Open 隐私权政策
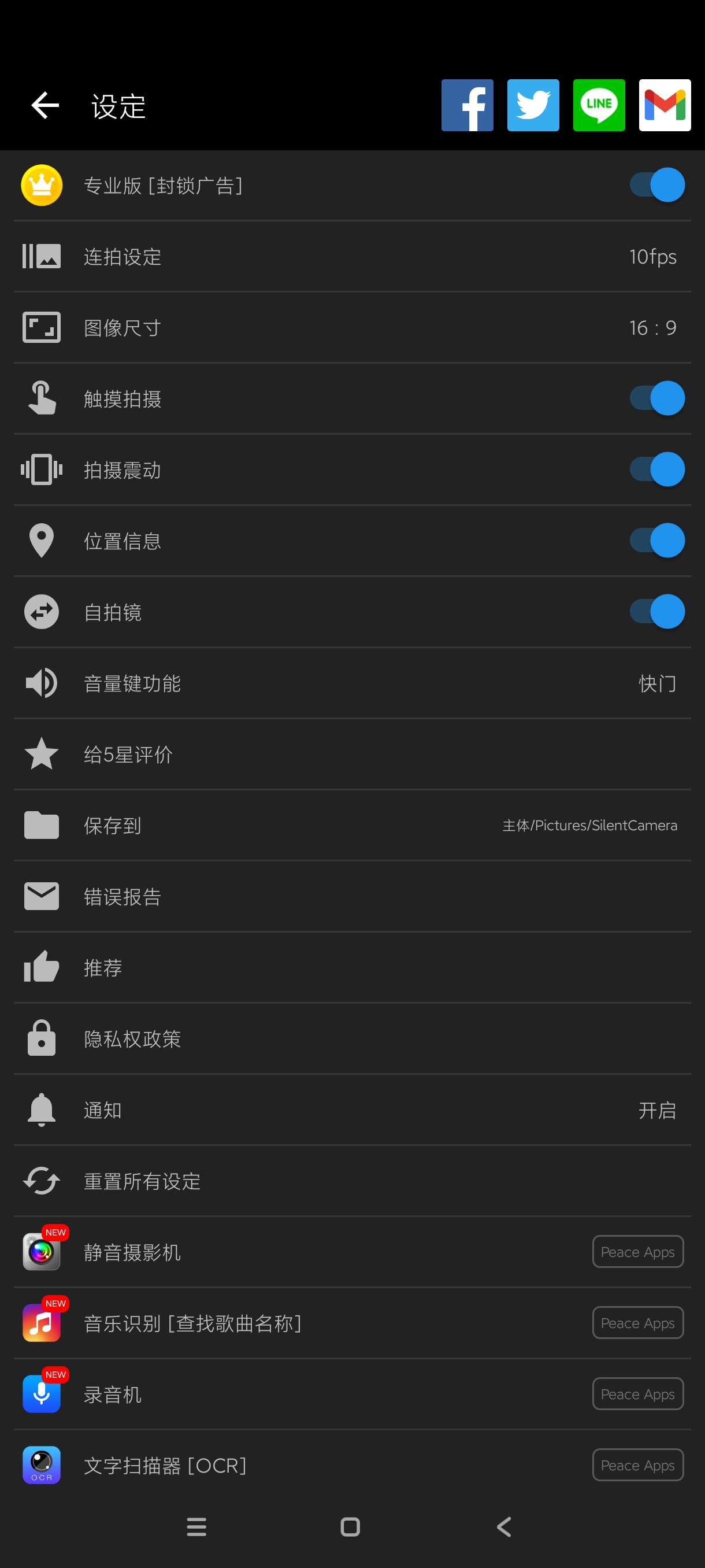The image size is (705, 1568). pos(352,1038)
